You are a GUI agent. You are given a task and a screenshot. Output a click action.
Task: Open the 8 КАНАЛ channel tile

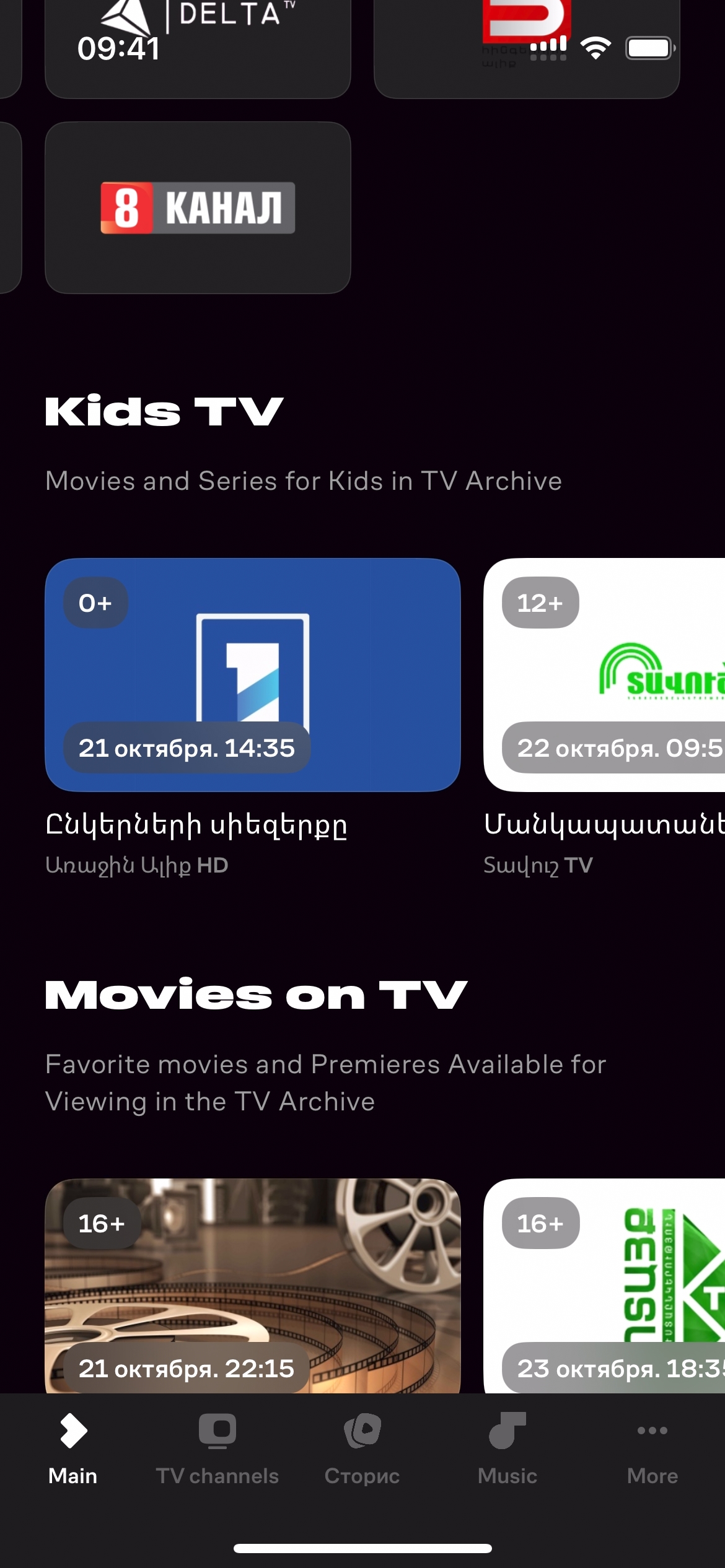pos(198,207)
